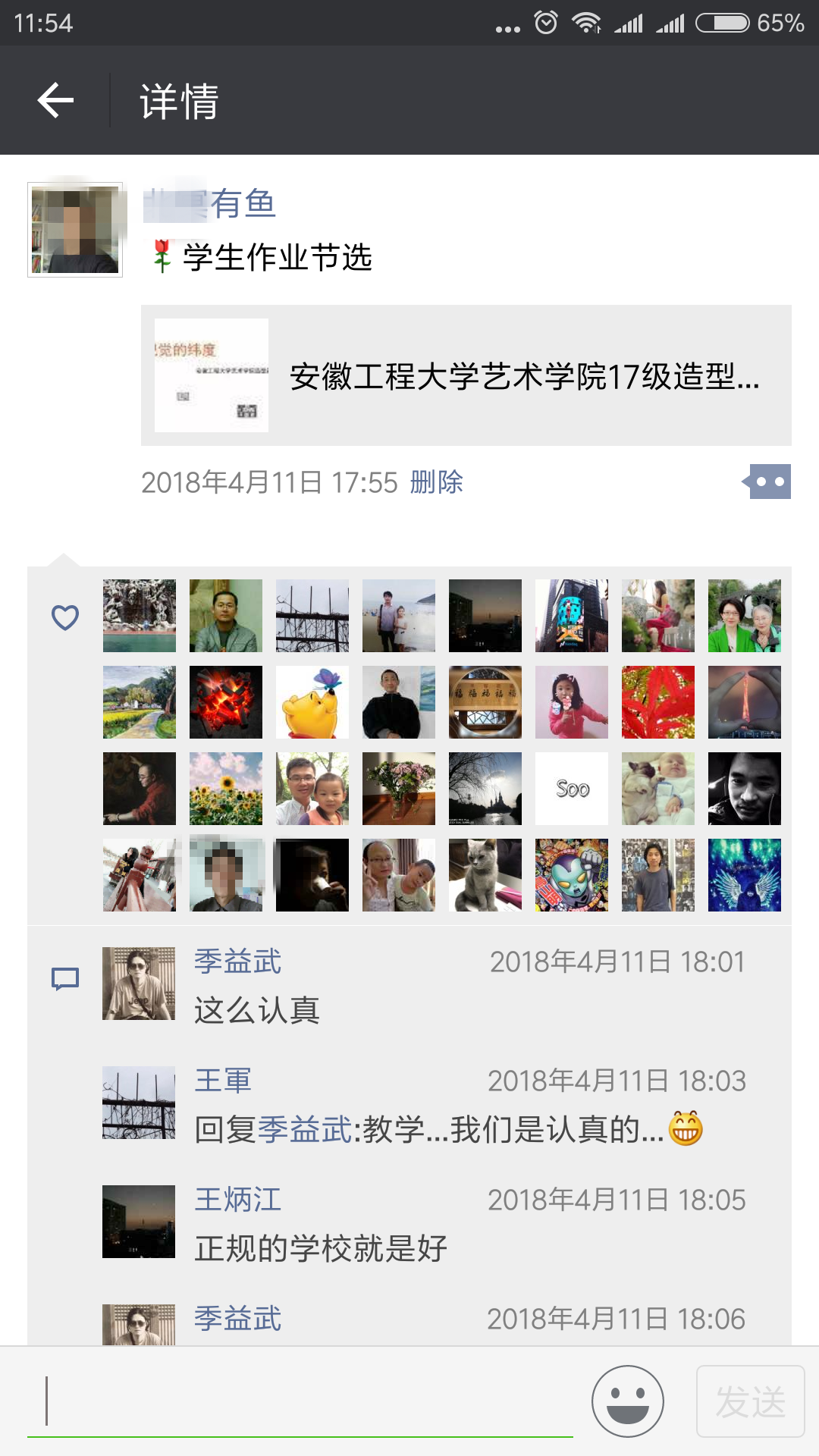
Task: Open the liker with the sunflower avatar
Action: pos(226,789)
